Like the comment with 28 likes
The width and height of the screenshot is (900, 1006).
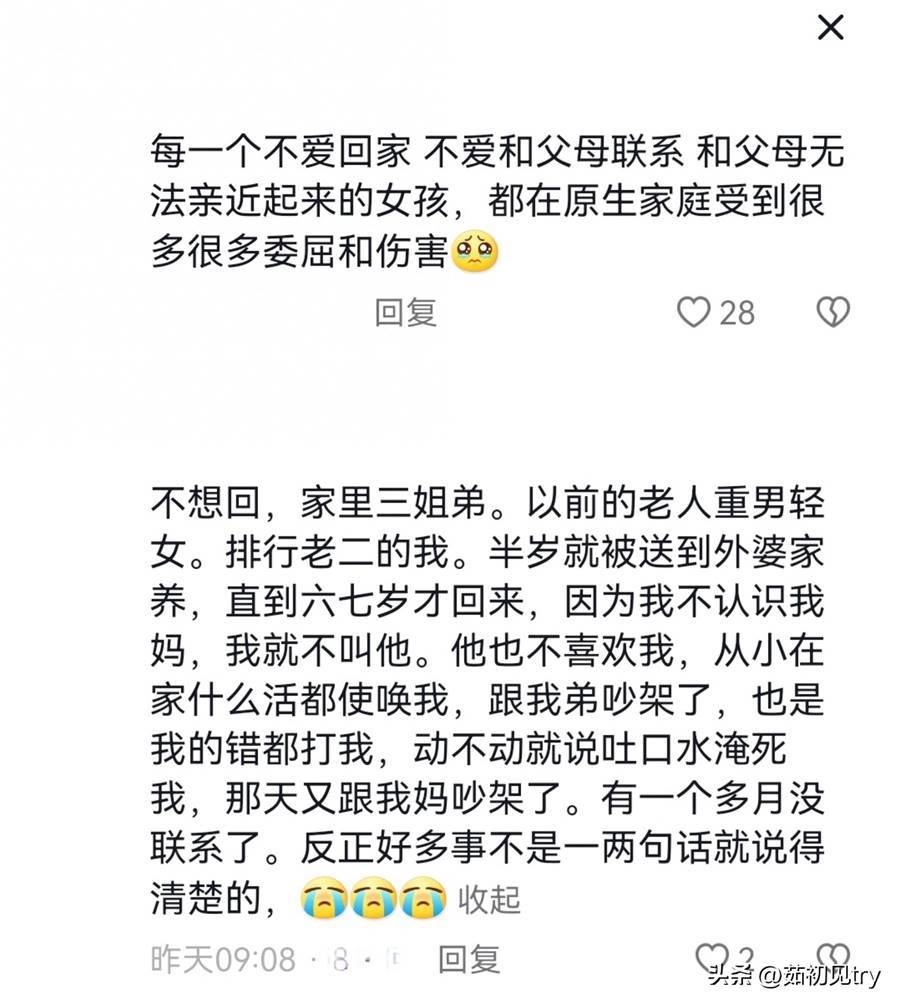click(x=694, y=313)
